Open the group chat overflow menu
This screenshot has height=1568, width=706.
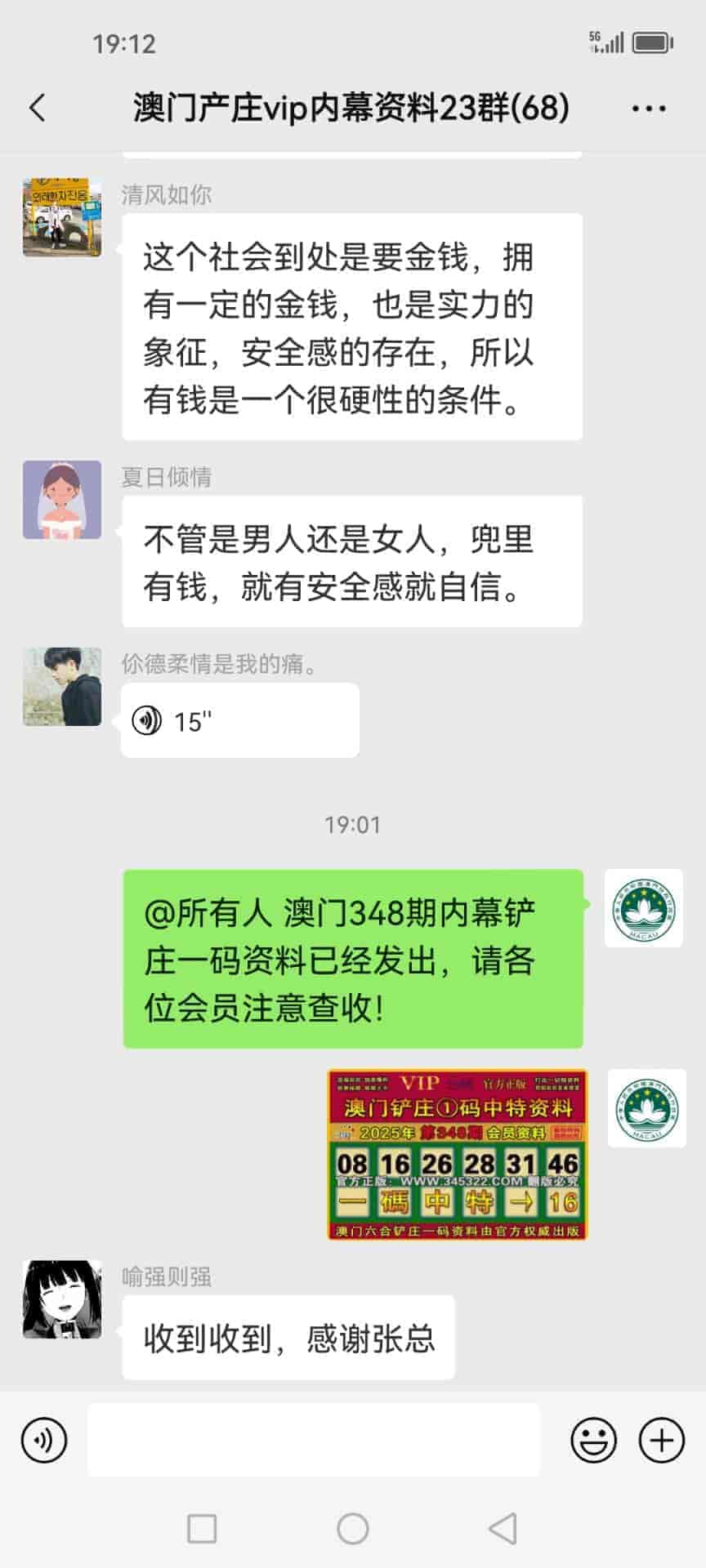[x=649, y=109]
